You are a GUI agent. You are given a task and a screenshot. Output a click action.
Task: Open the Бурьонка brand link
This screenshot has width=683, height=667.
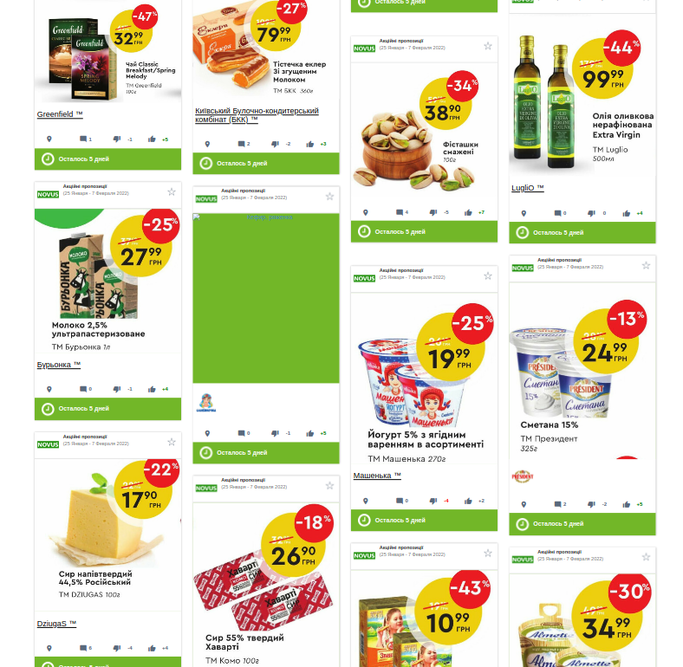pyautogui.click(x=59, y=364)
